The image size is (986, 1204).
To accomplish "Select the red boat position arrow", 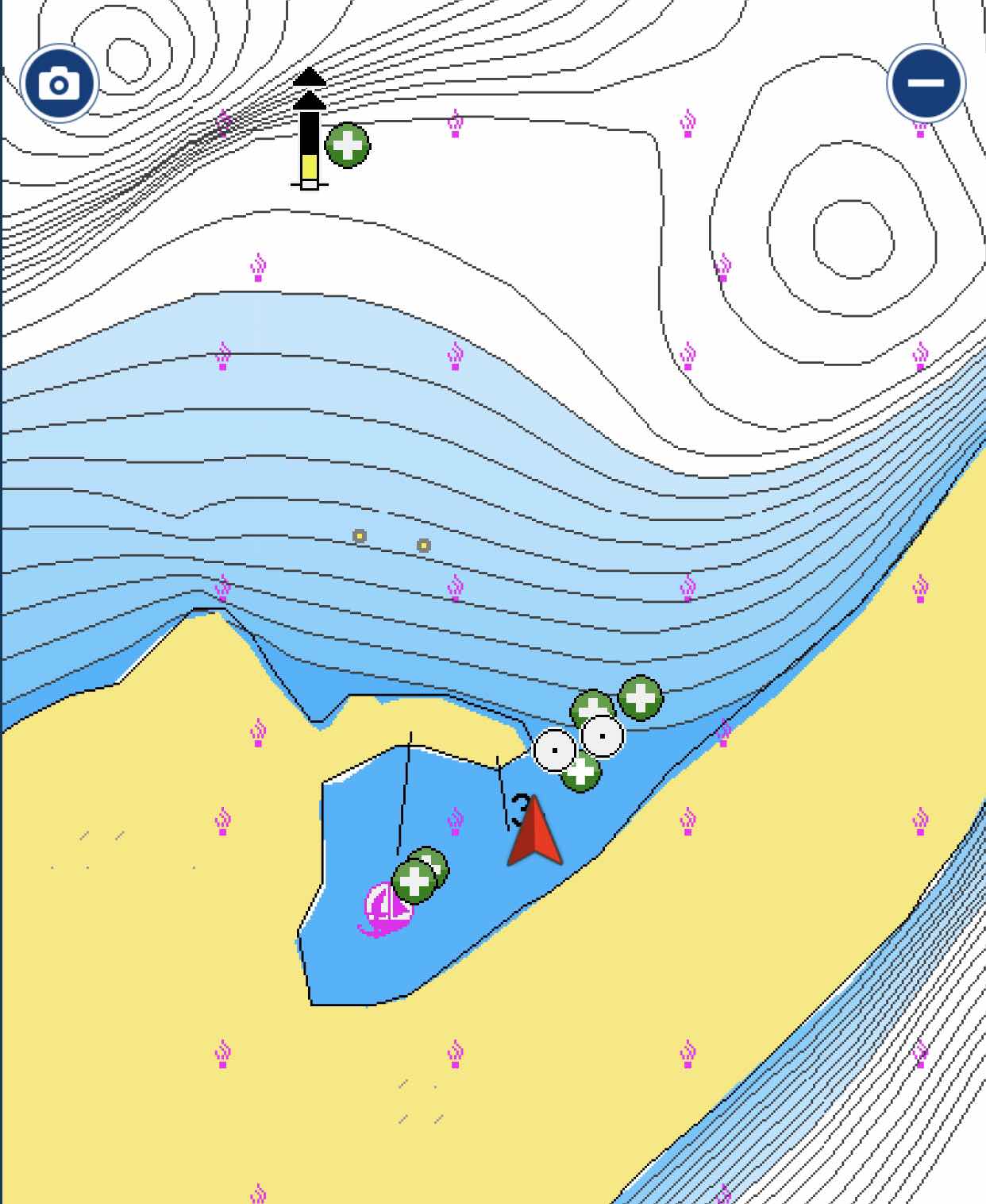I will pyautogui.click(x=535, y=832).
